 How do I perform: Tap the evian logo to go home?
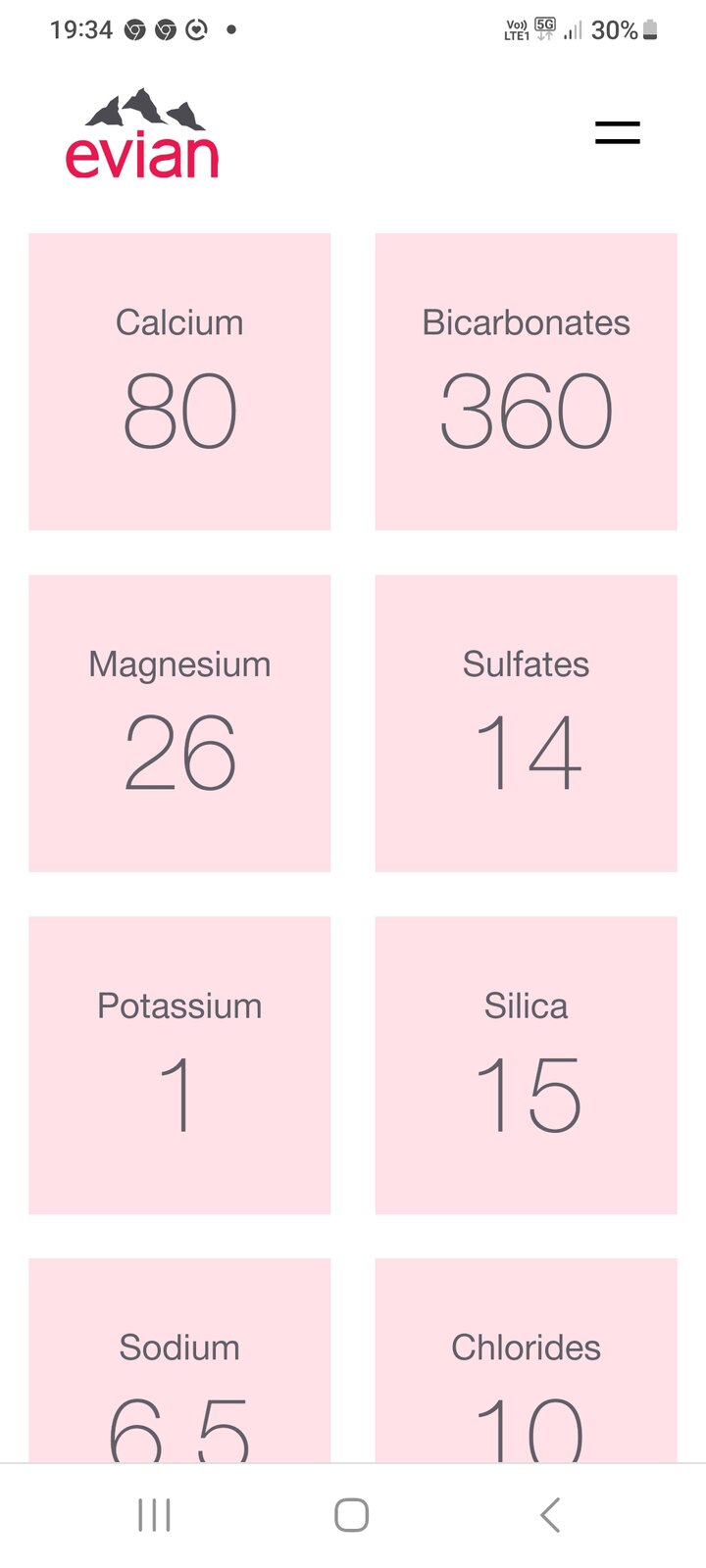pyautogui.click(x=142, y=135)
